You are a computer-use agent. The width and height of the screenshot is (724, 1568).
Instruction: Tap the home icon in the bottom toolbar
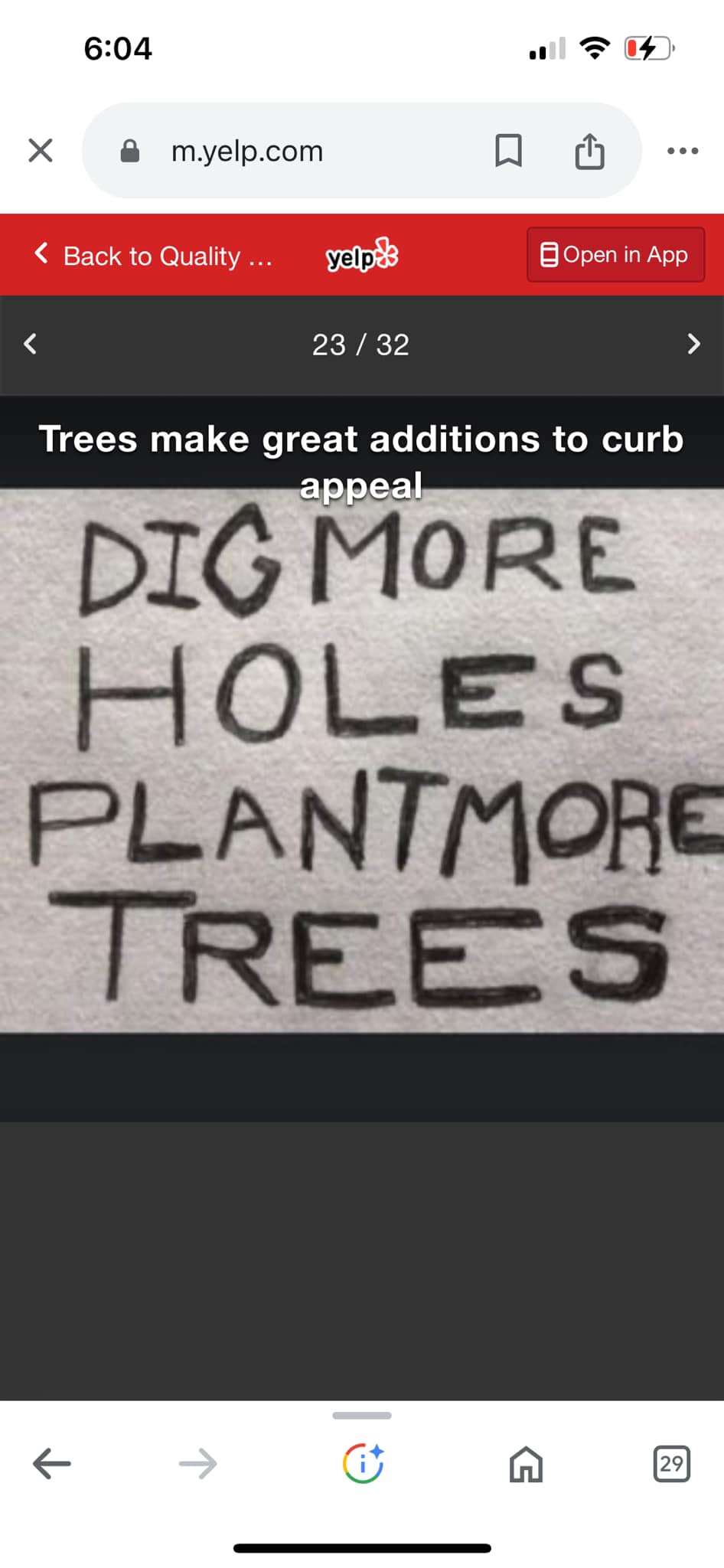[525, 1464]
